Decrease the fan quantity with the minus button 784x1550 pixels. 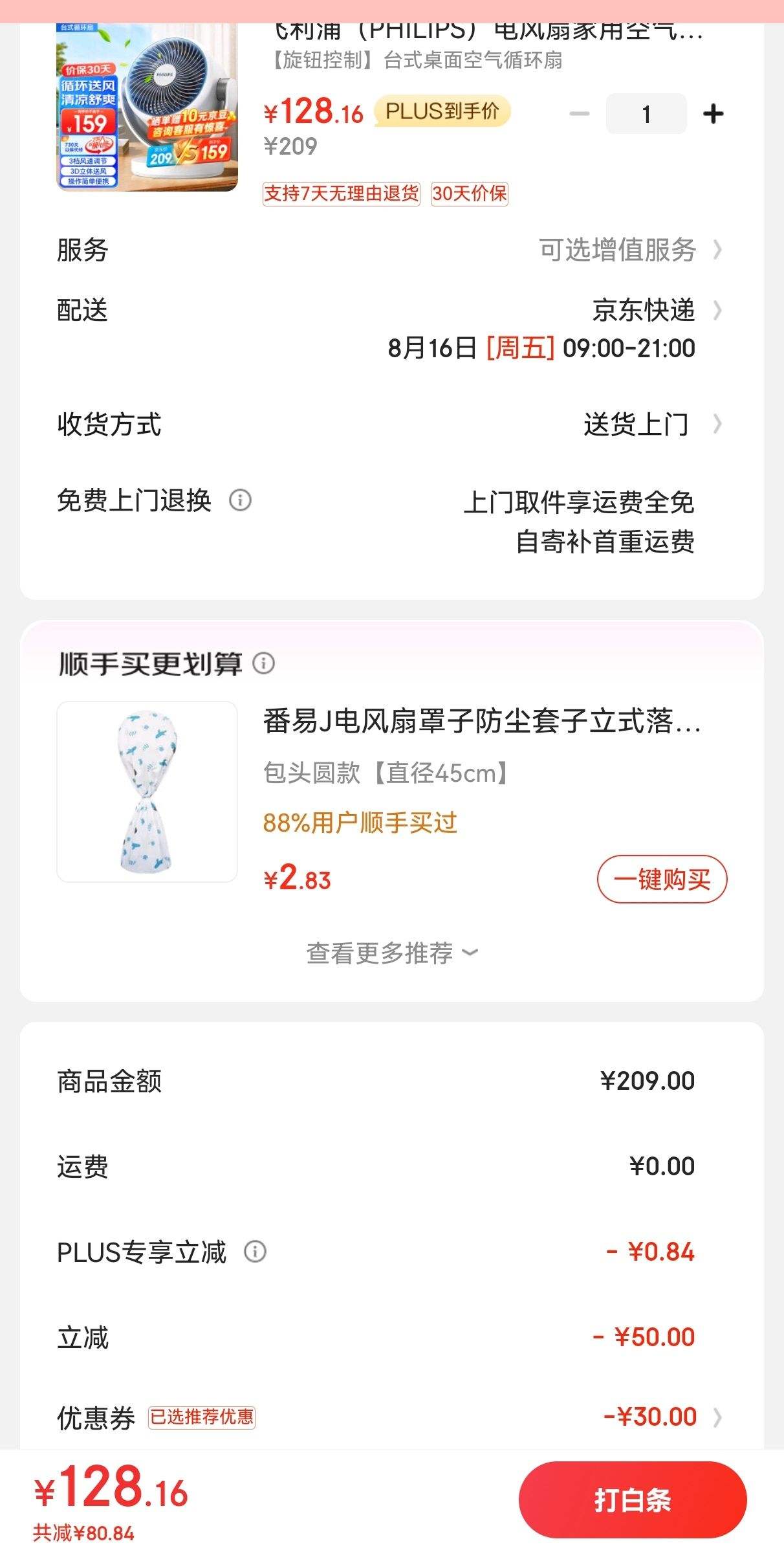click(x=579, y=114)
